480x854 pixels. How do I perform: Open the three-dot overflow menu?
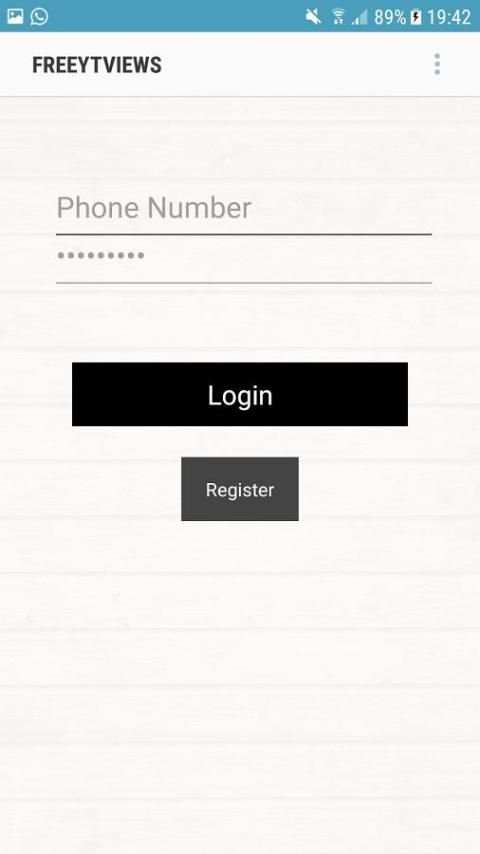(436, 64)
